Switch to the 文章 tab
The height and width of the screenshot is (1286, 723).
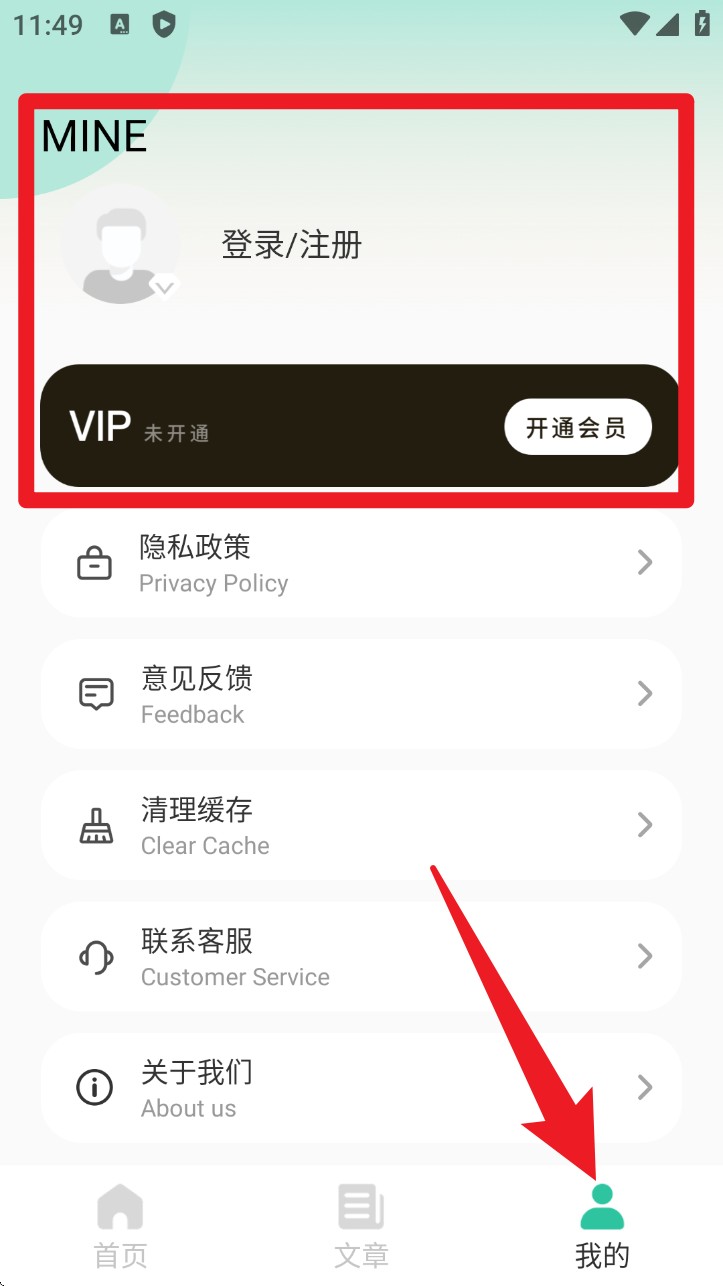pos(361,1222)
